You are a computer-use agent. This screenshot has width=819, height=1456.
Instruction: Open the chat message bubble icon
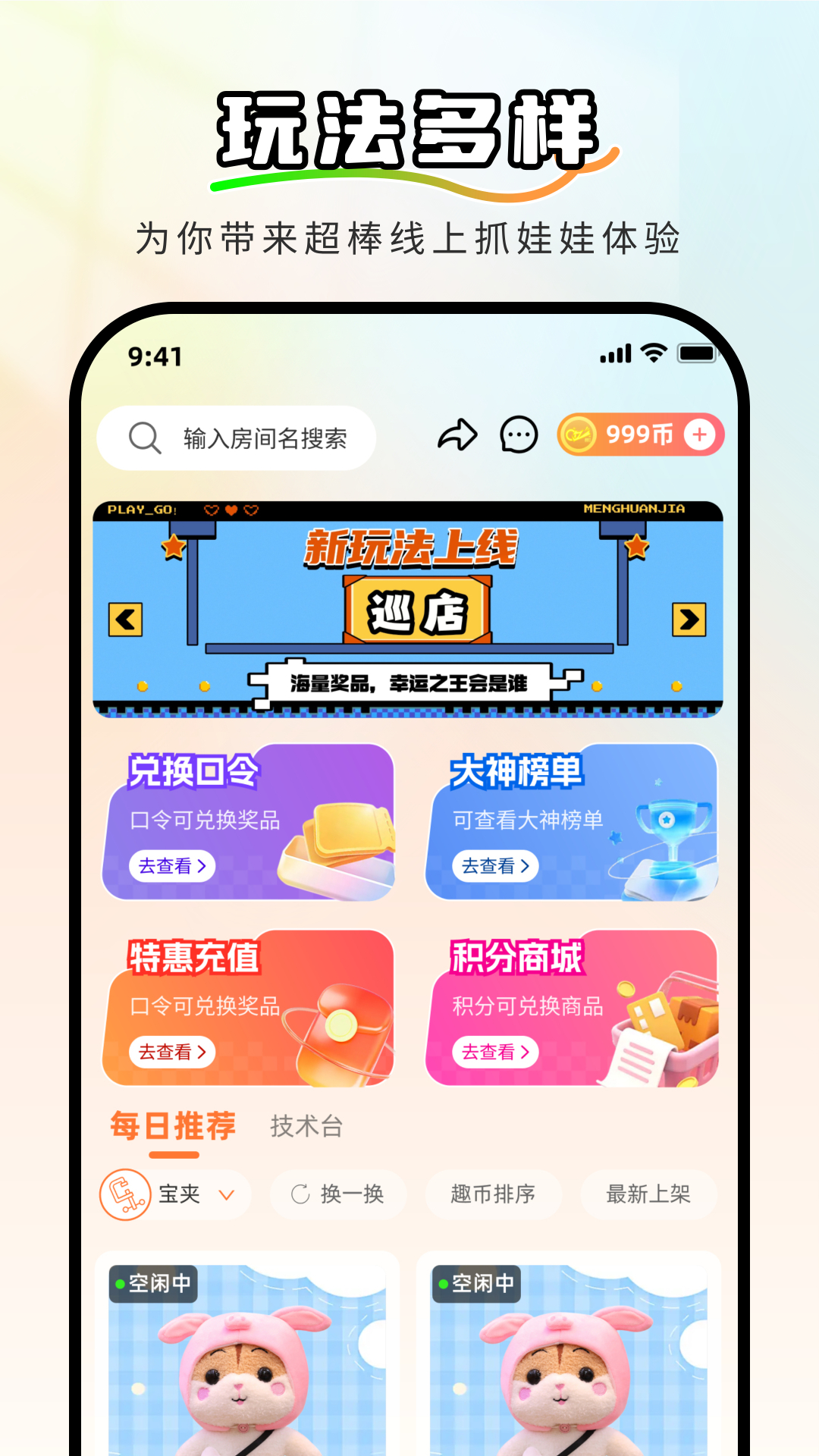[x=520, y=435]
